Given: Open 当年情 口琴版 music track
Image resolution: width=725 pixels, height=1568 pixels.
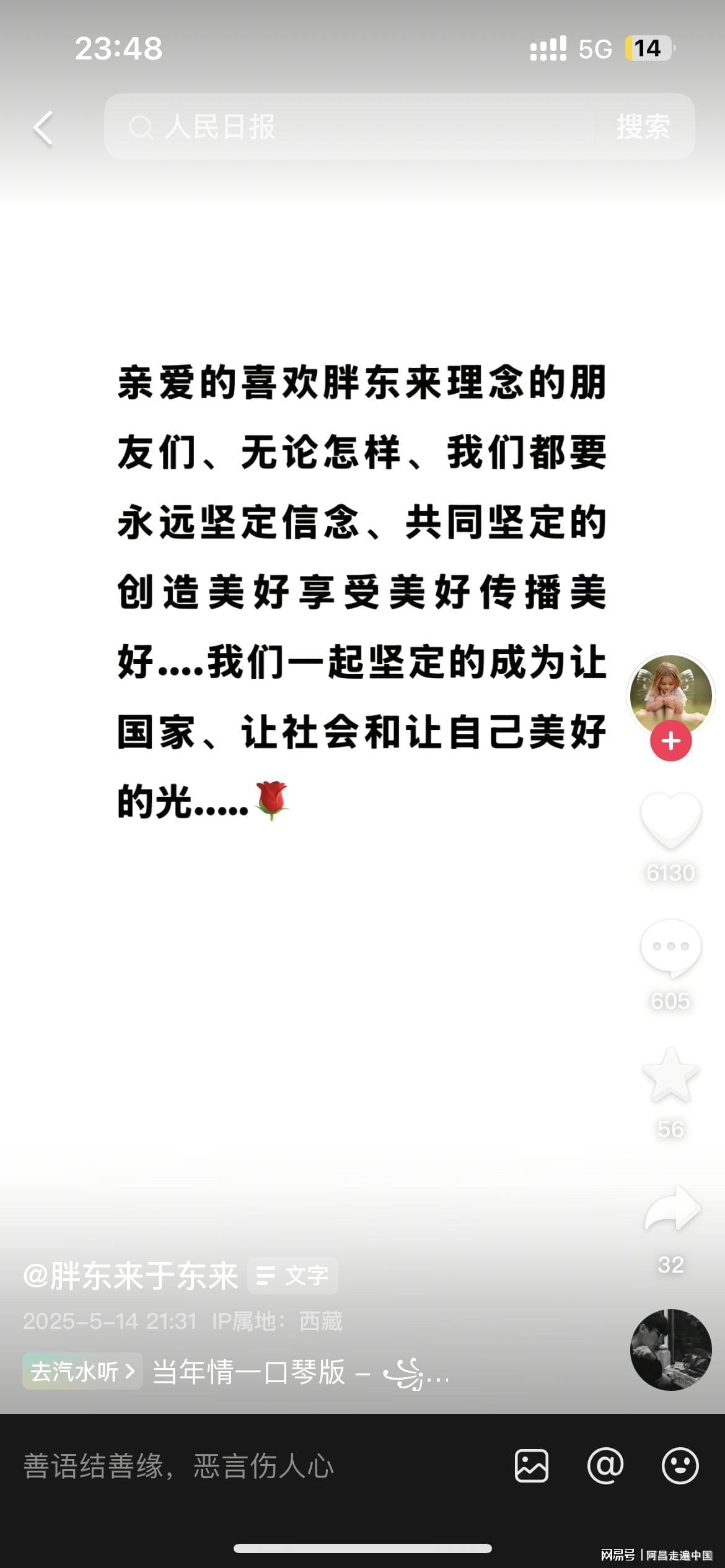Looking at the screenshot, I should click(x=297, y=1372).
